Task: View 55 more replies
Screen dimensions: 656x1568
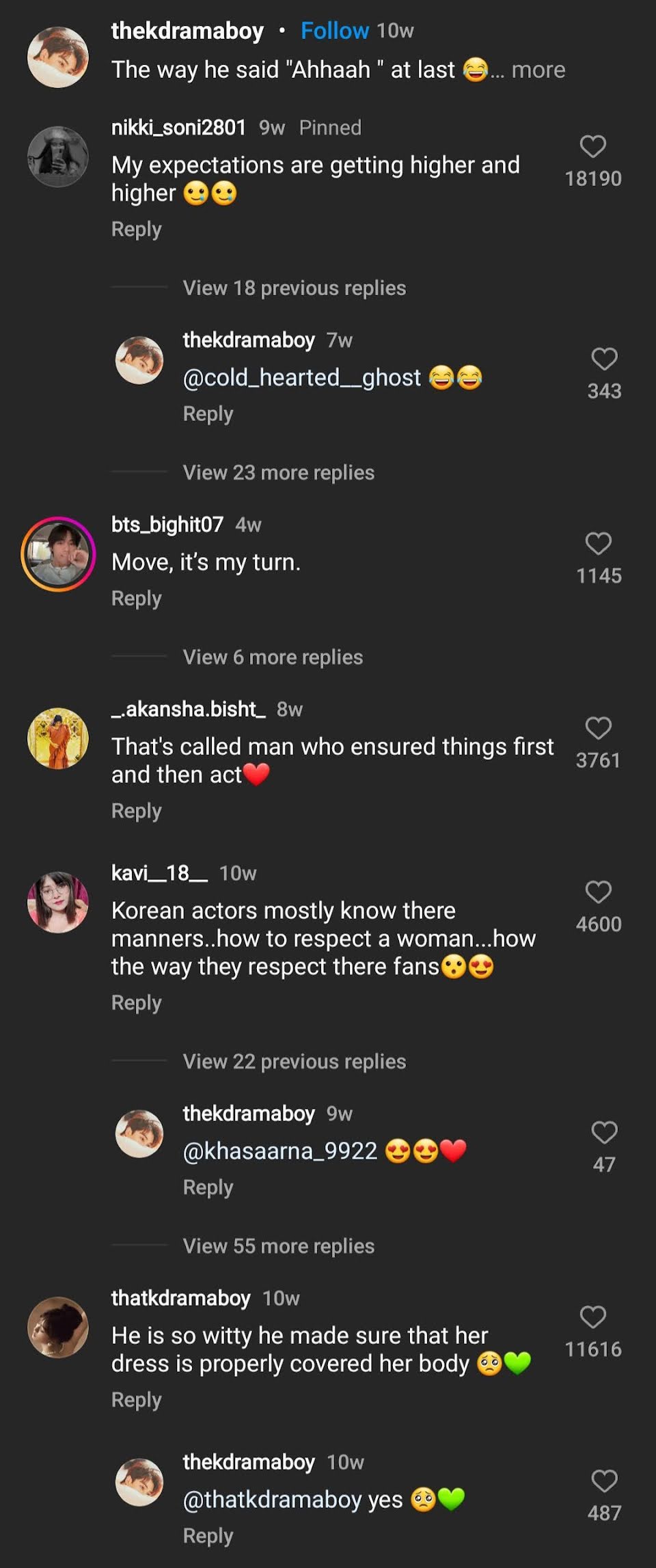Action: [x=278, y=1246]
